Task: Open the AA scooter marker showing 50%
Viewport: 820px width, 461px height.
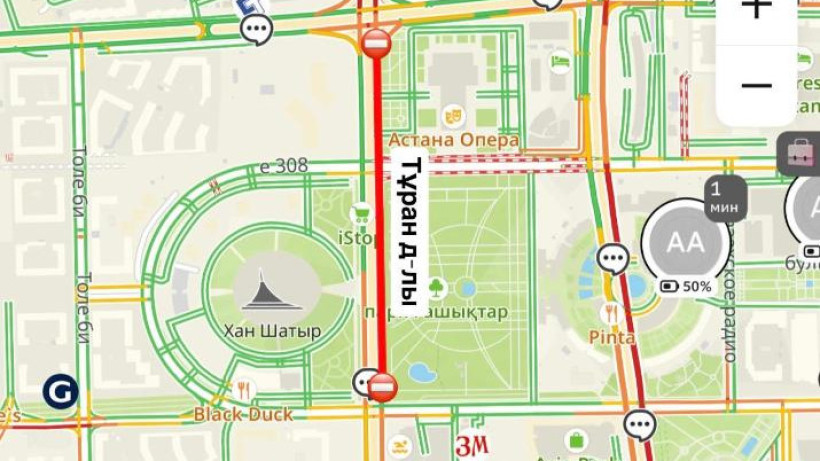Action: point(685,242)
